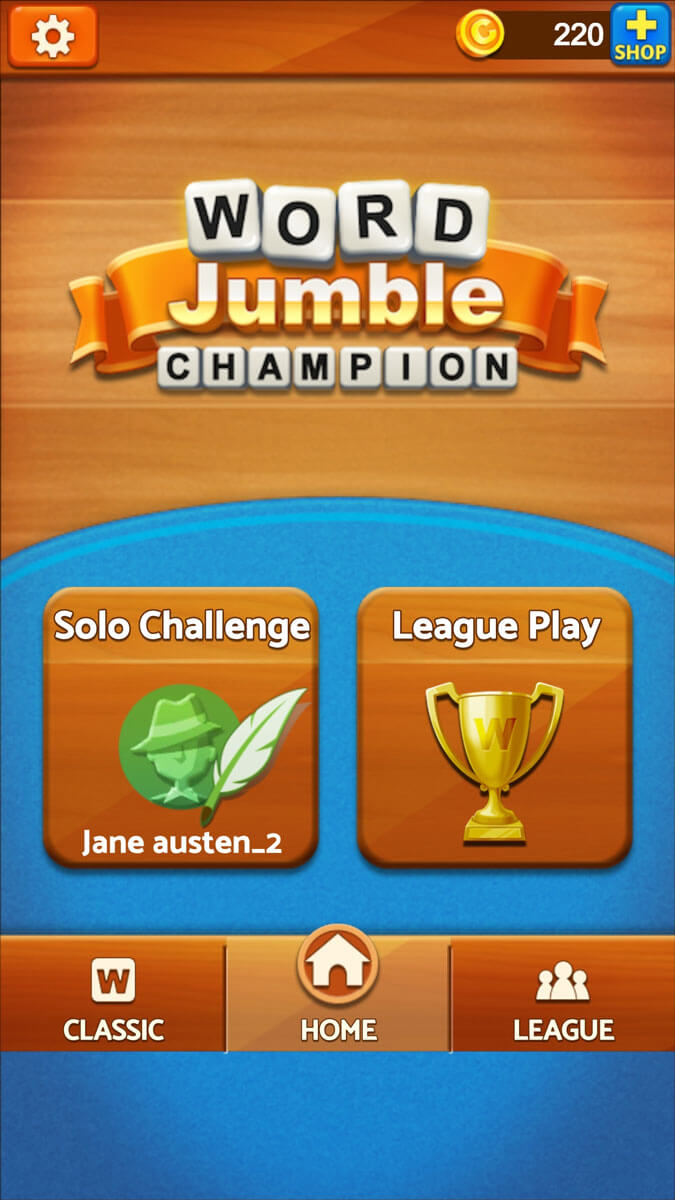Start the Solo Challenge
The height and width of the screenshot is (1200, 675).
click(181, 727)
